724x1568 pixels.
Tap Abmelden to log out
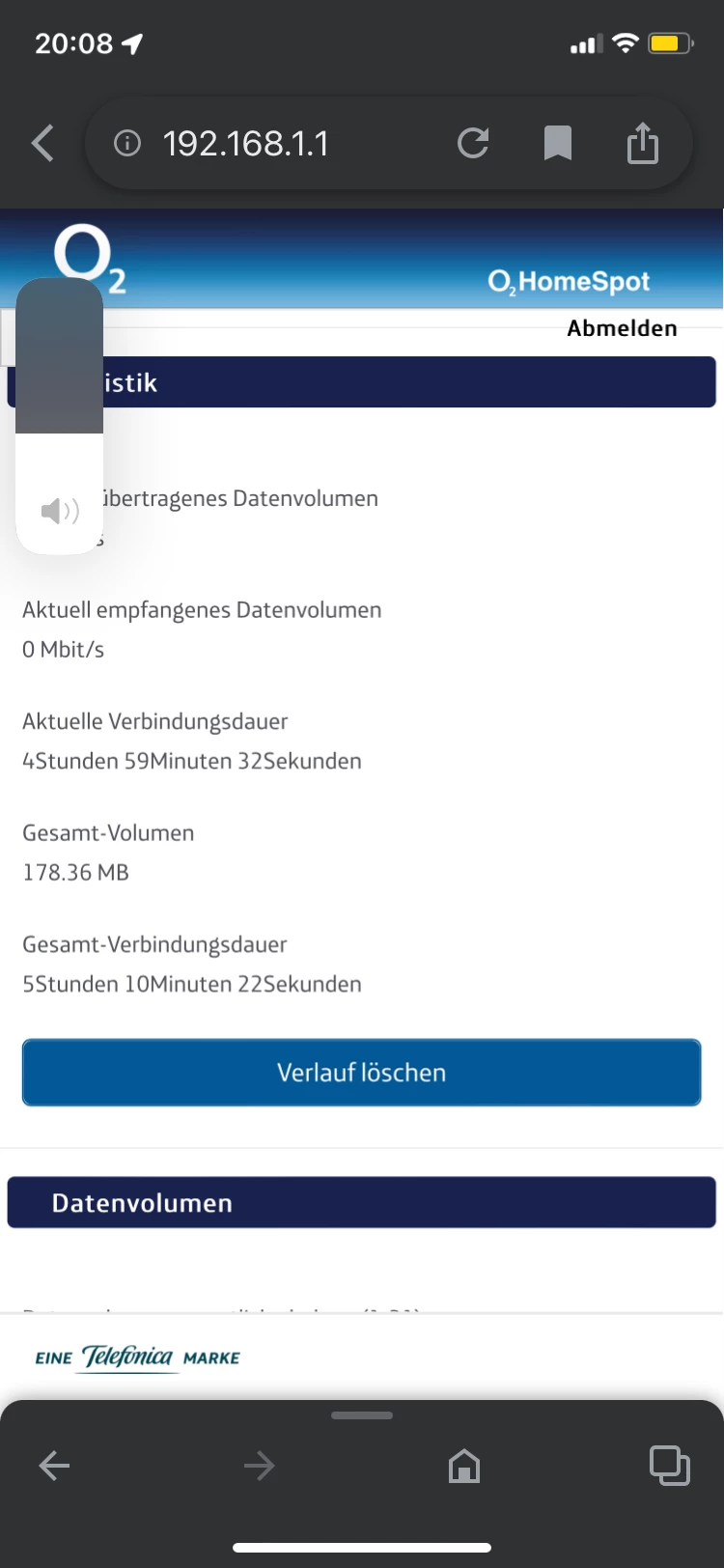coord(622,328)
